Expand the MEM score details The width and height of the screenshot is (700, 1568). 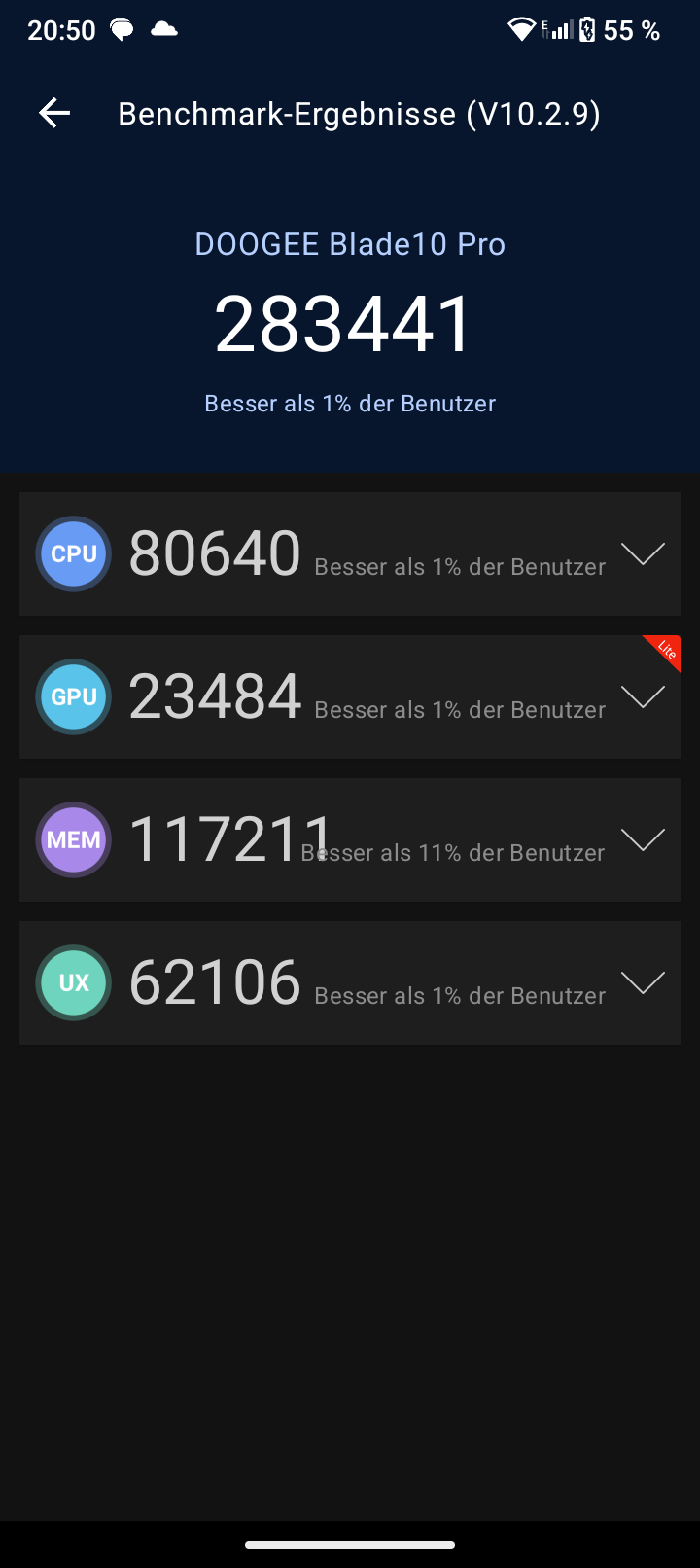pos(643,839)
